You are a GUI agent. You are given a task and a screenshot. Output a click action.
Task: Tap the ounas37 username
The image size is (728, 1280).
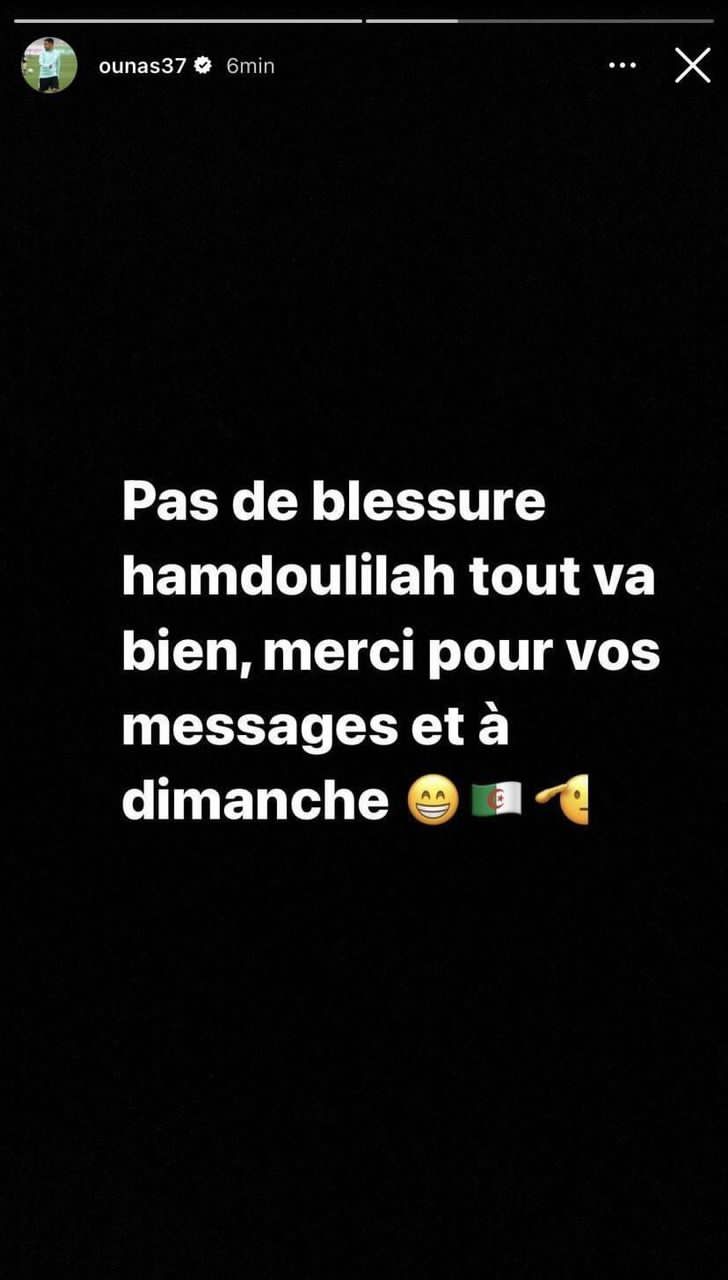click(143, 66)
